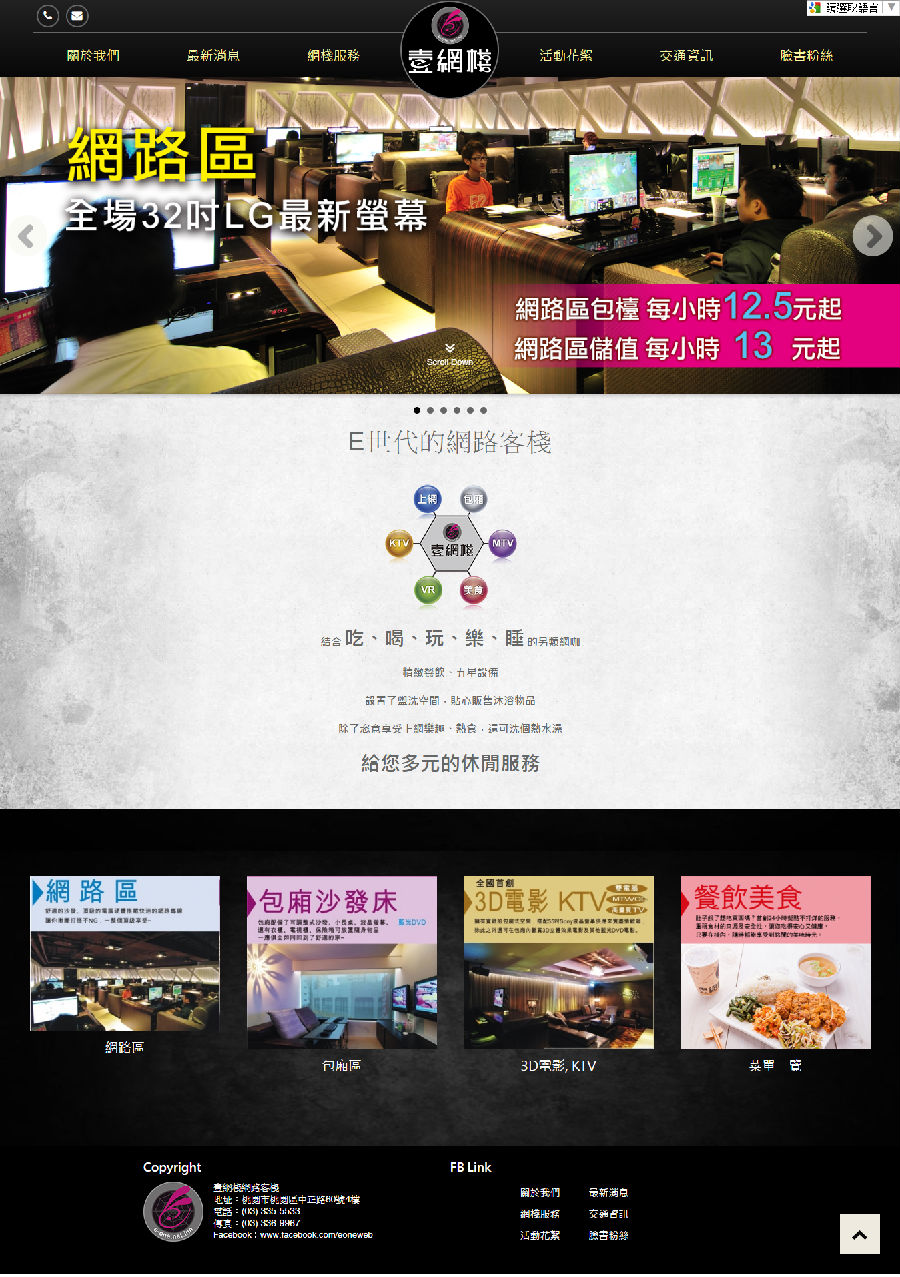Open 最新消息 in top menu

pyautogui.click(x=213, y=56)
